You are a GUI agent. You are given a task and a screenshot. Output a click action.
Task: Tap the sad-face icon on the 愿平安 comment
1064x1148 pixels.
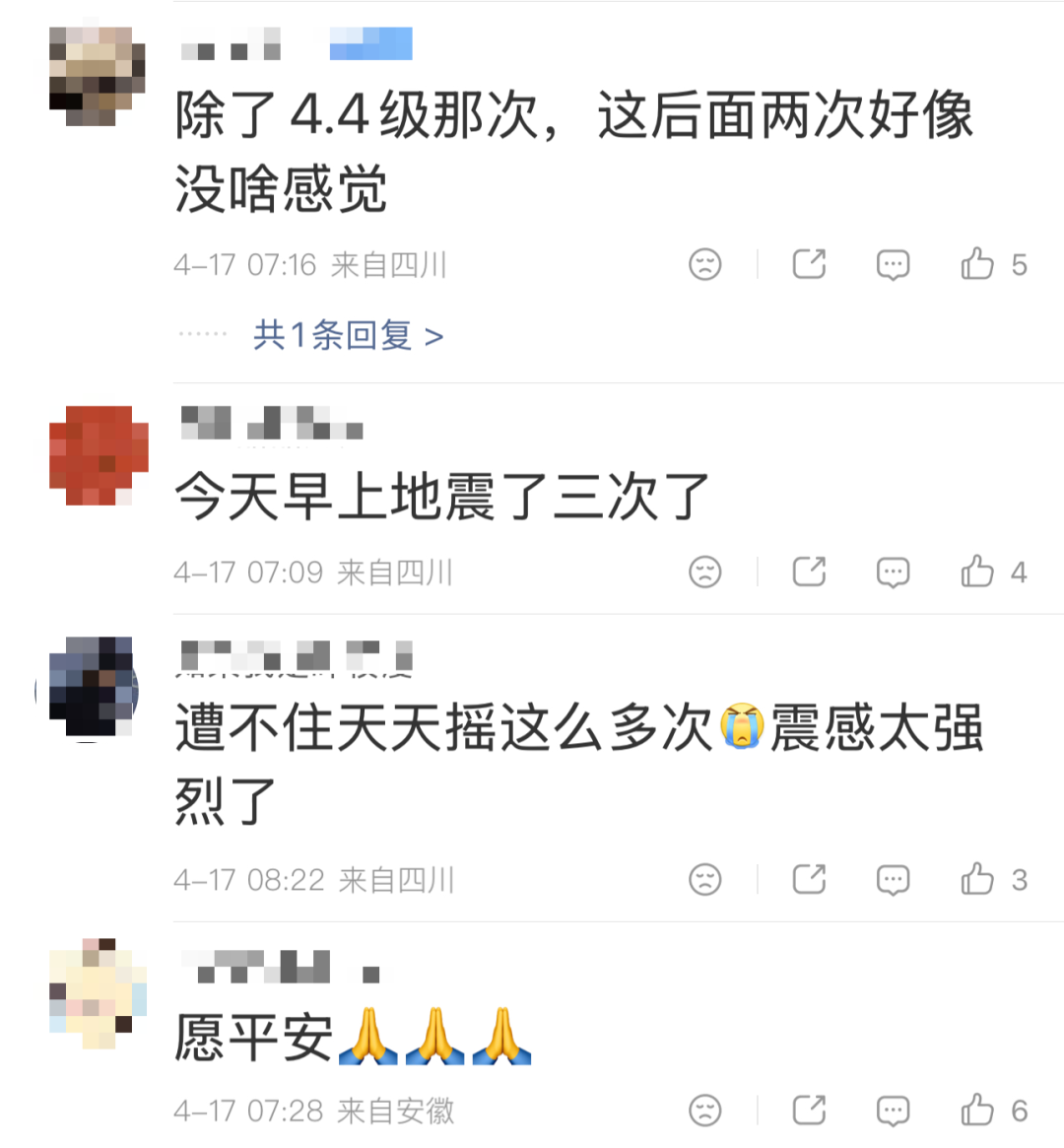tap(705, 1111)
